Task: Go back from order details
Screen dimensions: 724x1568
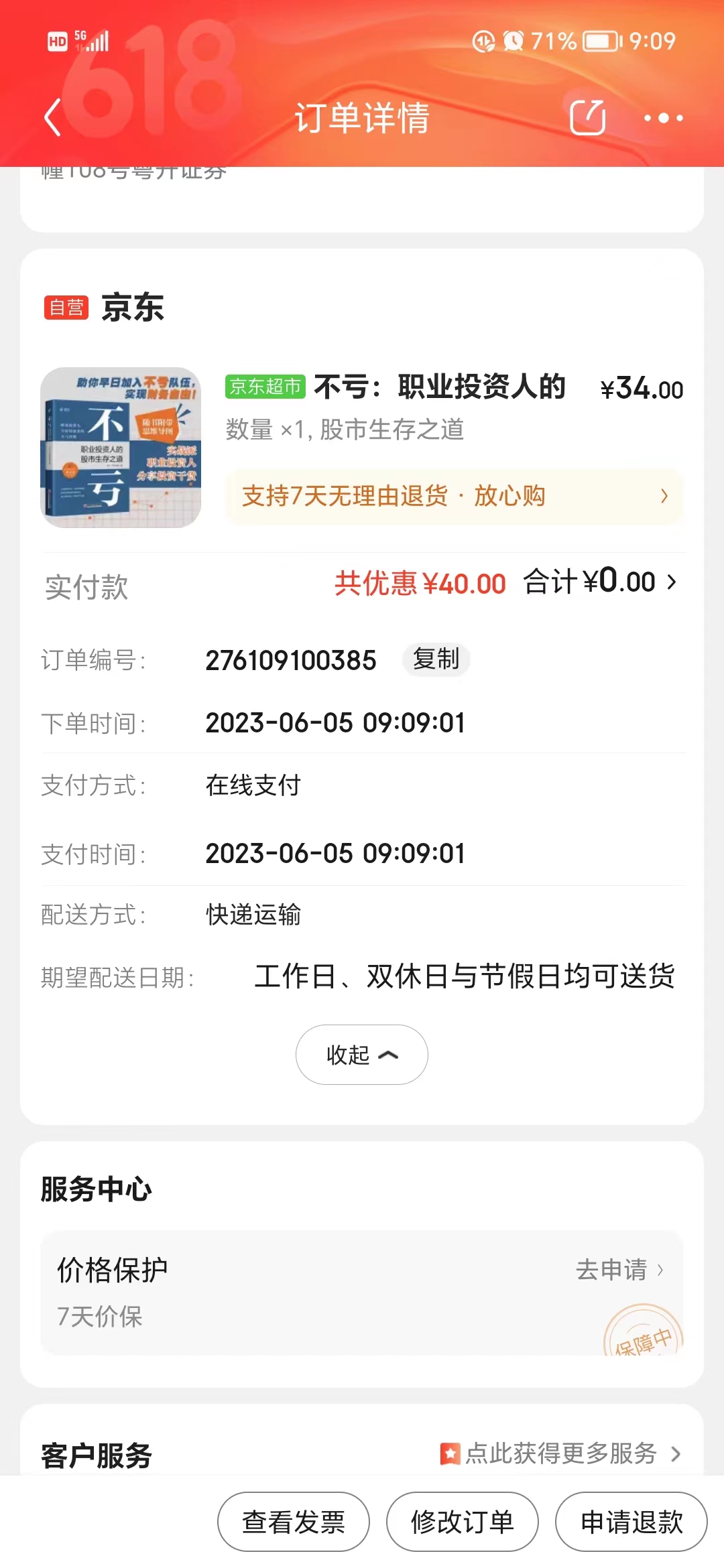Action: pos(52,117)
